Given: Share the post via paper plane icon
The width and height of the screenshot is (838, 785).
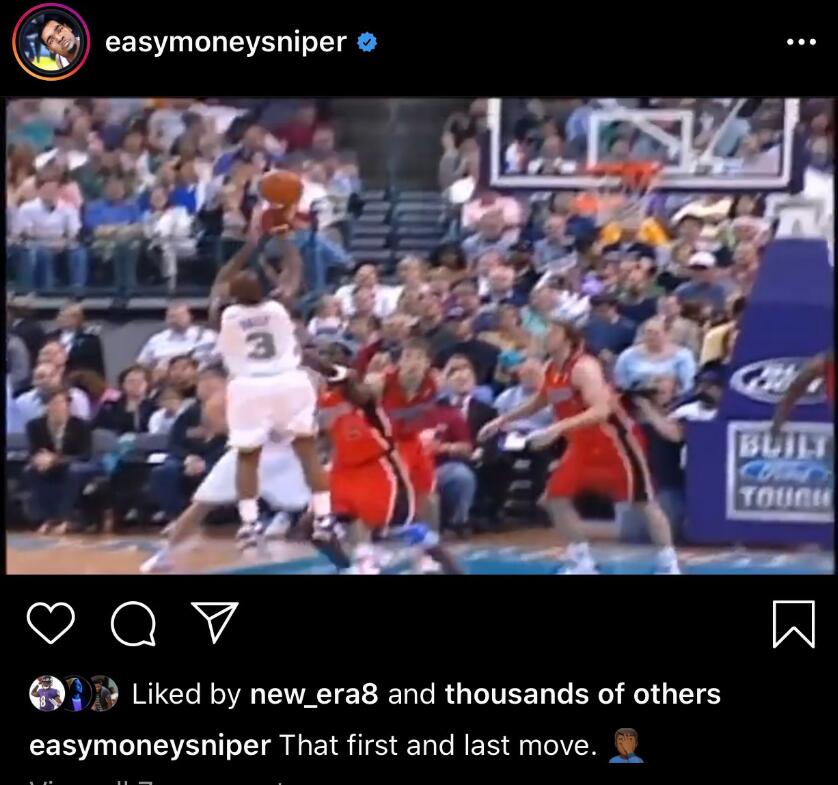Looking at the screenshot, I should [x=214, y=623].
